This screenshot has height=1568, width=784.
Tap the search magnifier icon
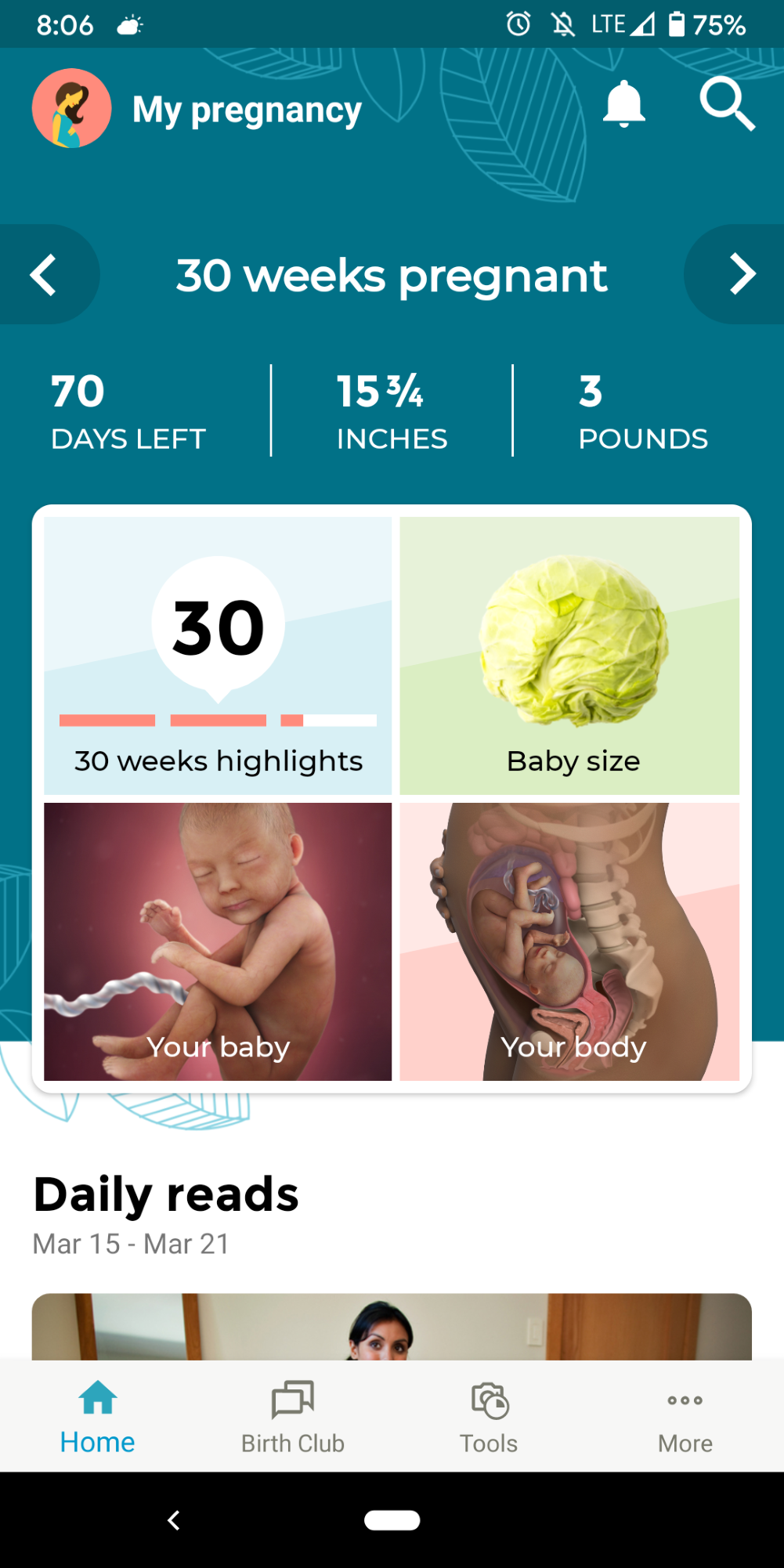727,103
